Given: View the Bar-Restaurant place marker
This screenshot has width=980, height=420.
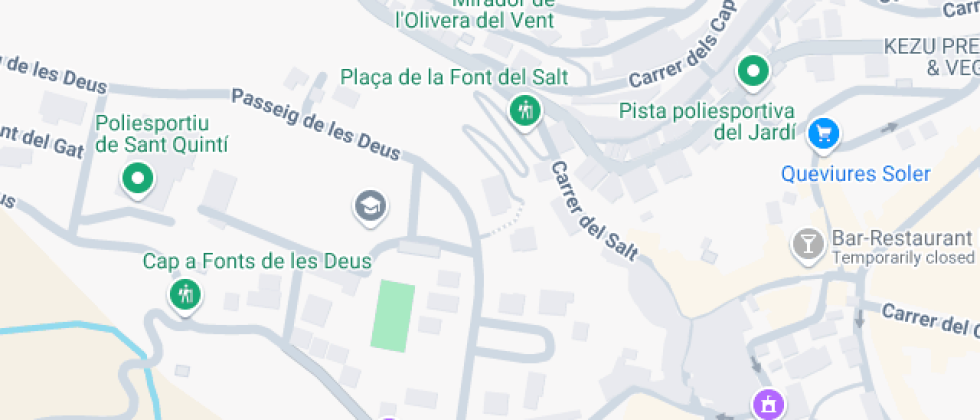Looking at the screenshot, I should coord(805,242).
